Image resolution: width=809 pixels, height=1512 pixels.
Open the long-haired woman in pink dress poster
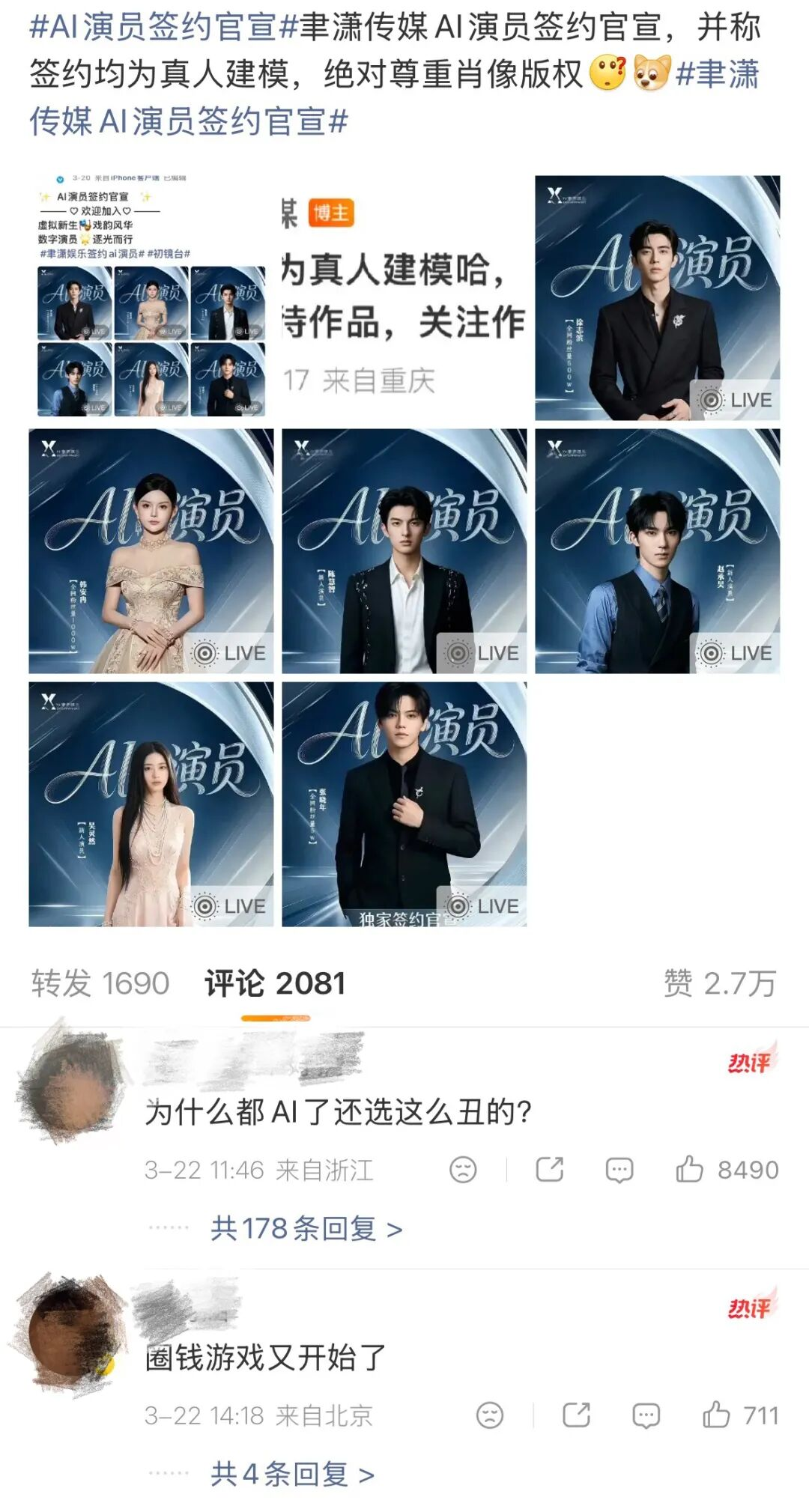click(x=151, y=804)
